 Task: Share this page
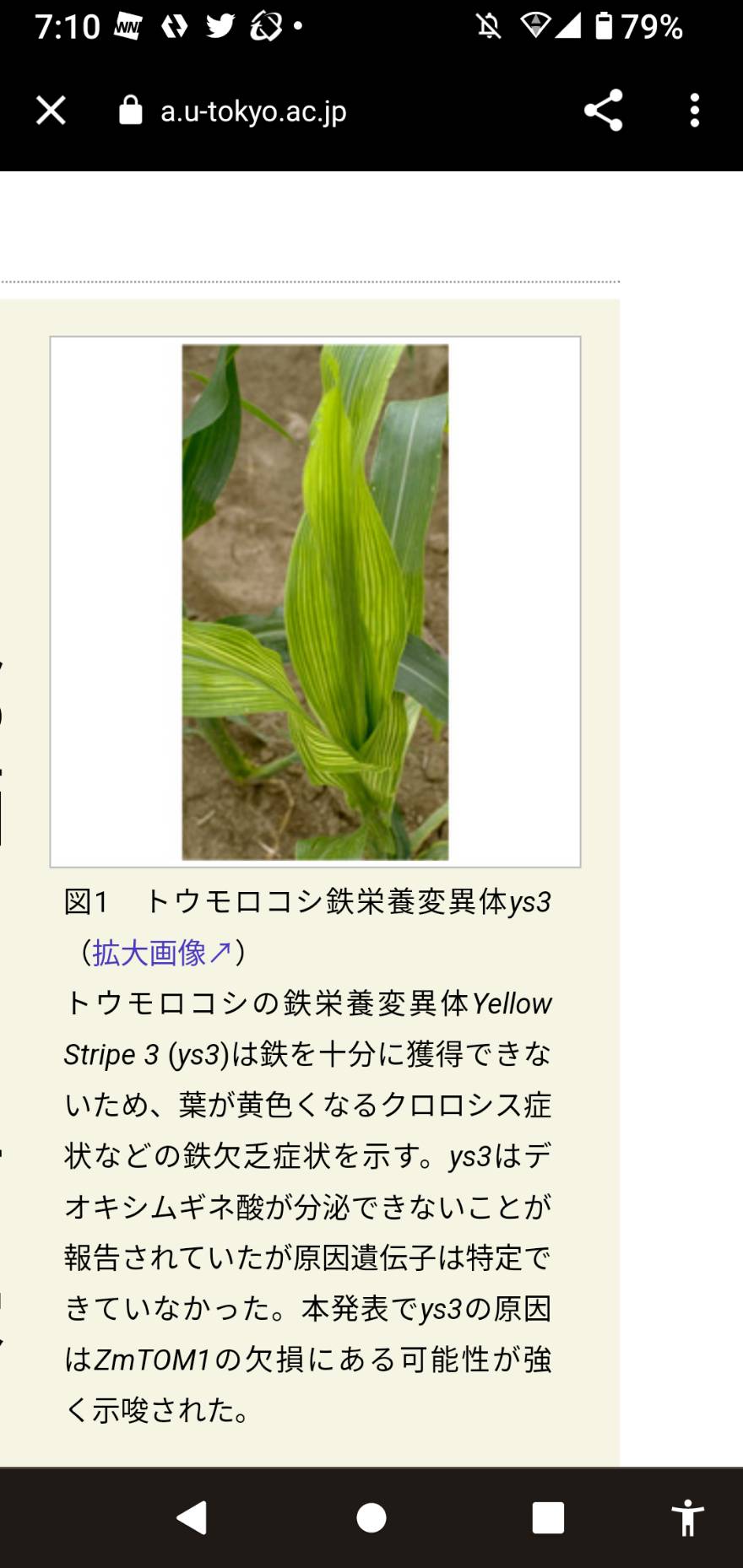[x=603, y=111]
